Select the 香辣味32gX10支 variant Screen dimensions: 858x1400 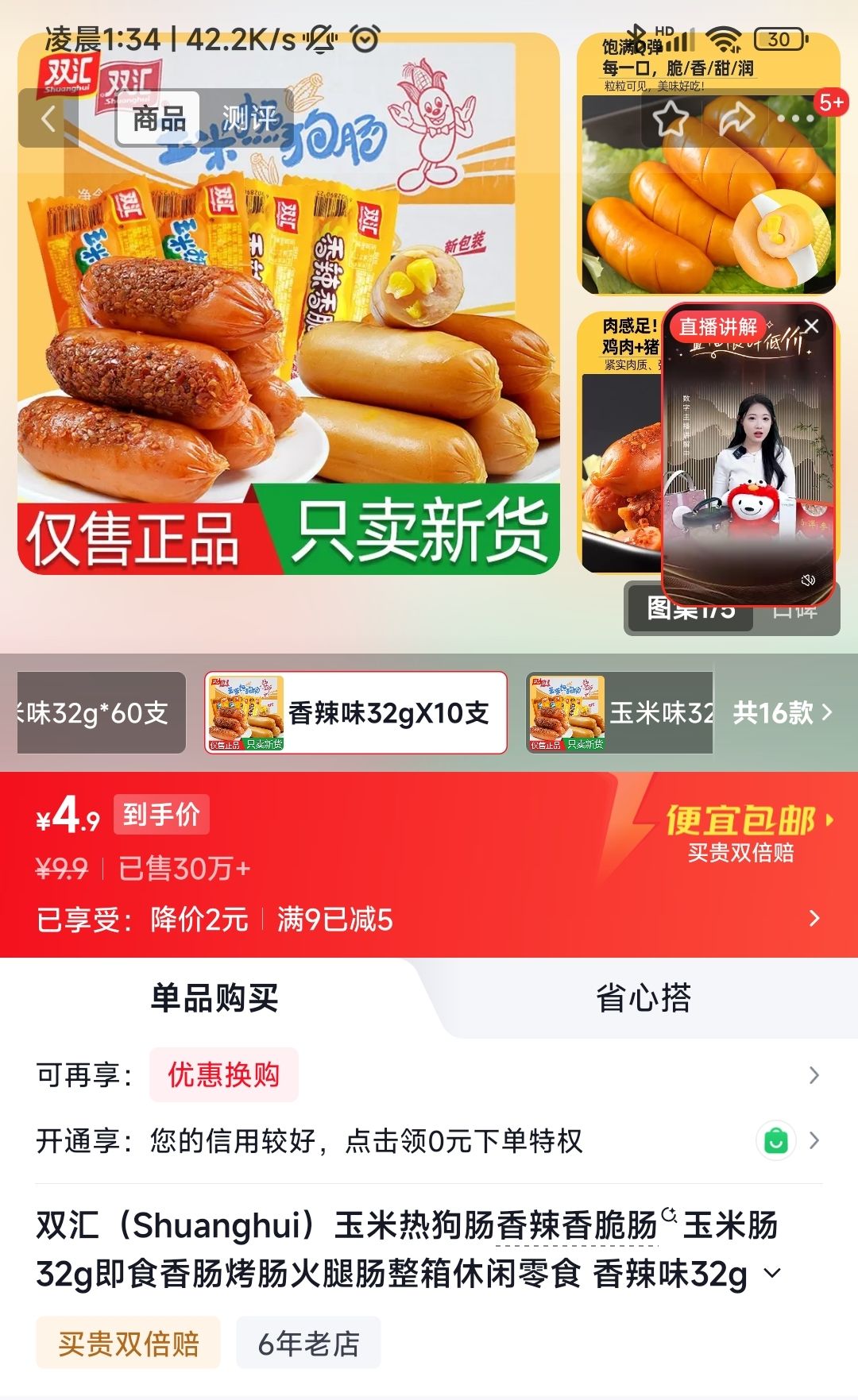pyautogui.click(x=356, y=712)
